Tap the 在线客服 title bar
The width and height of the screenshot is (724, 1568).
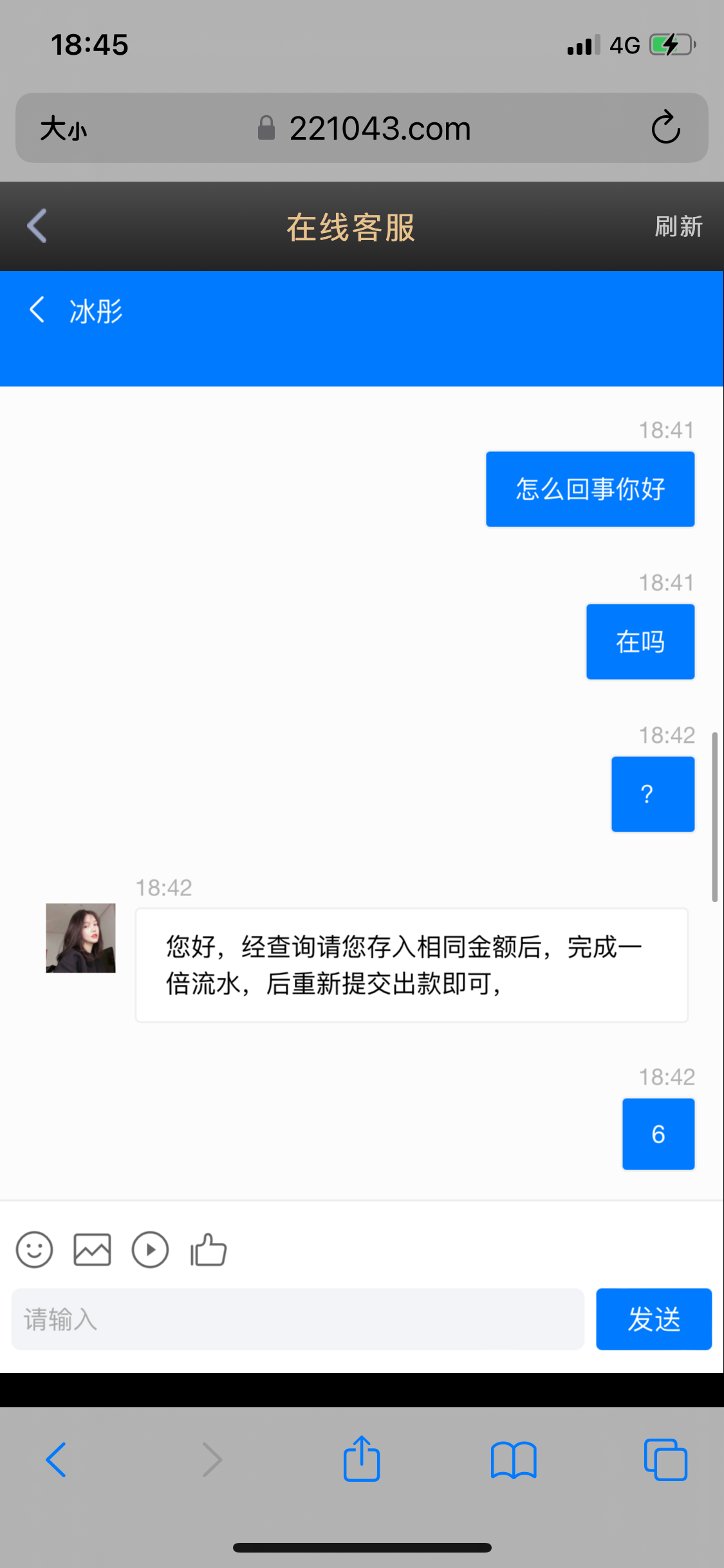[351, 227]
